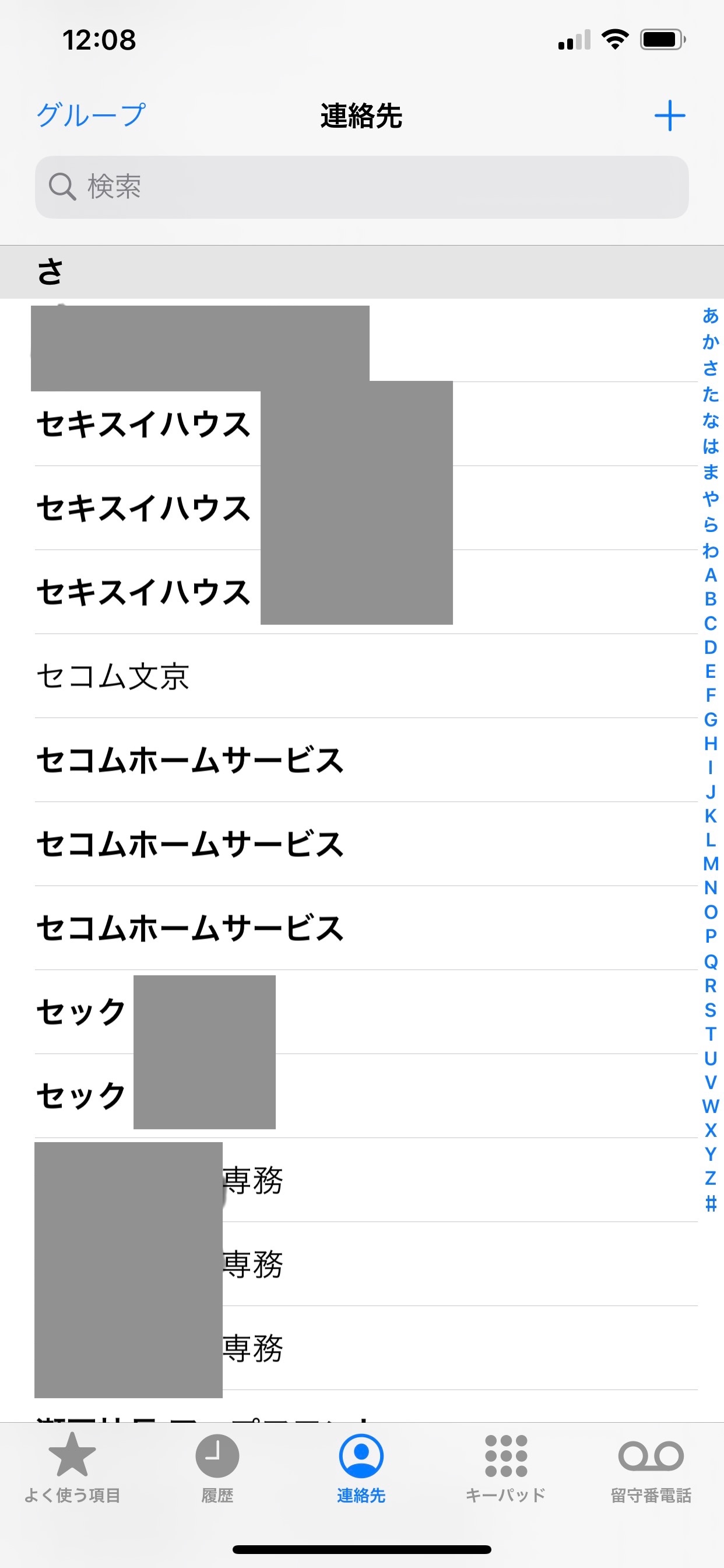Jump to index letter T
724x1568 pixels.
710,1034
